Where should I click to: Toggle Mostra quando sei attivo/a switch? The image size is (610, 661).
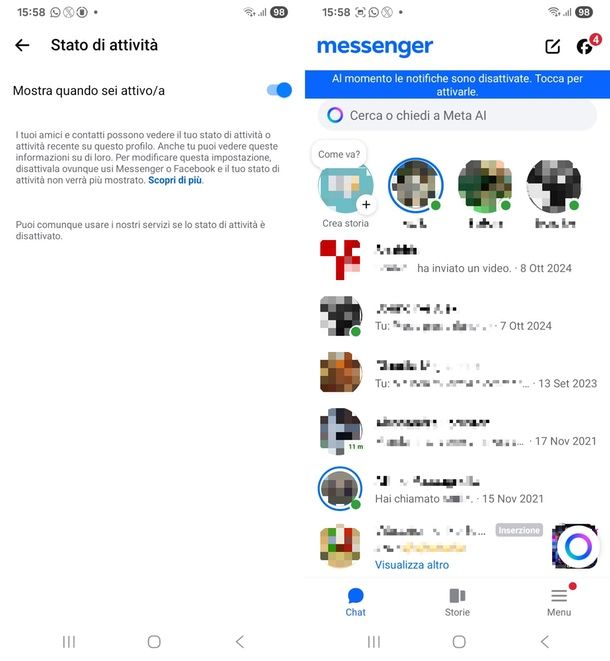[278, 90]
